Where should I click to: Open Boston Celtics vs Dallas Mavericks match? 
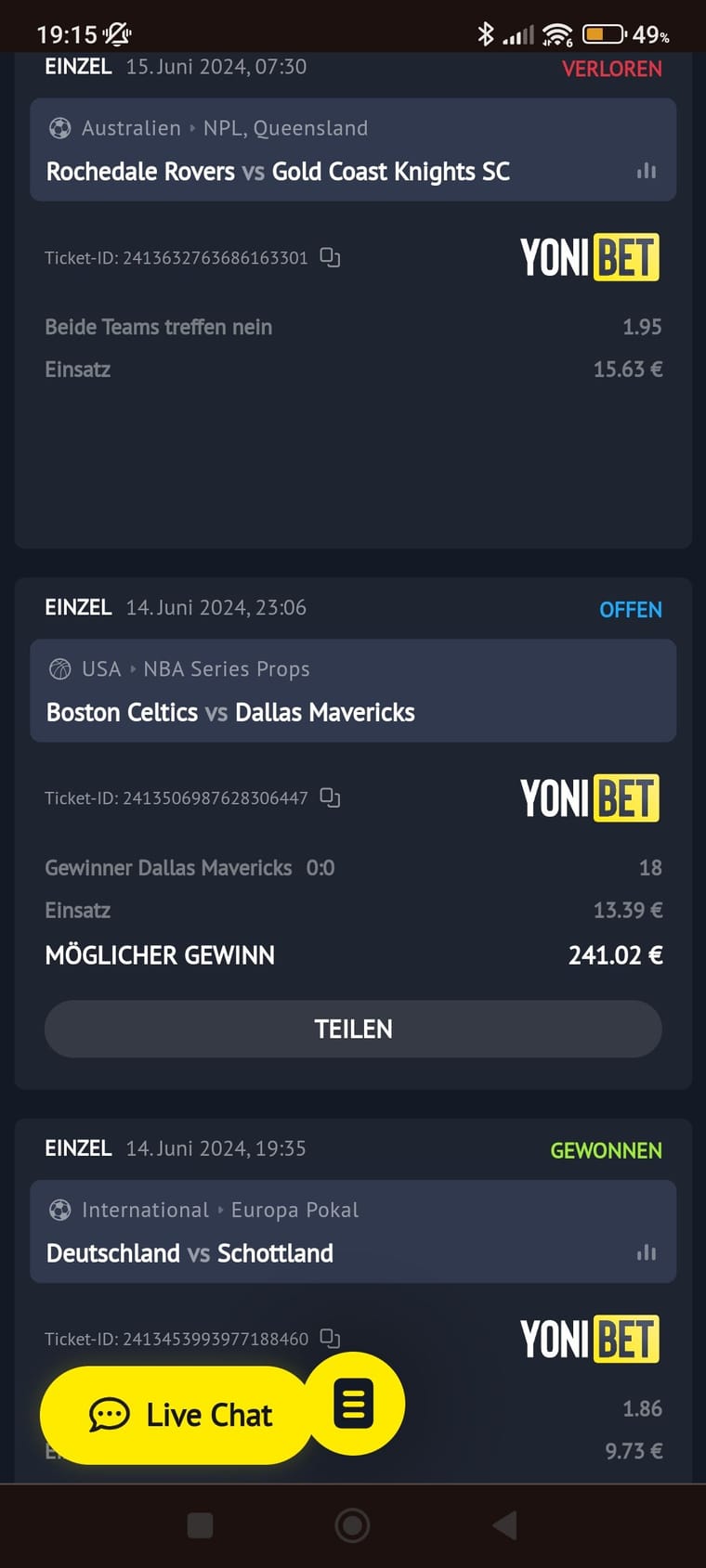point(231,712)
